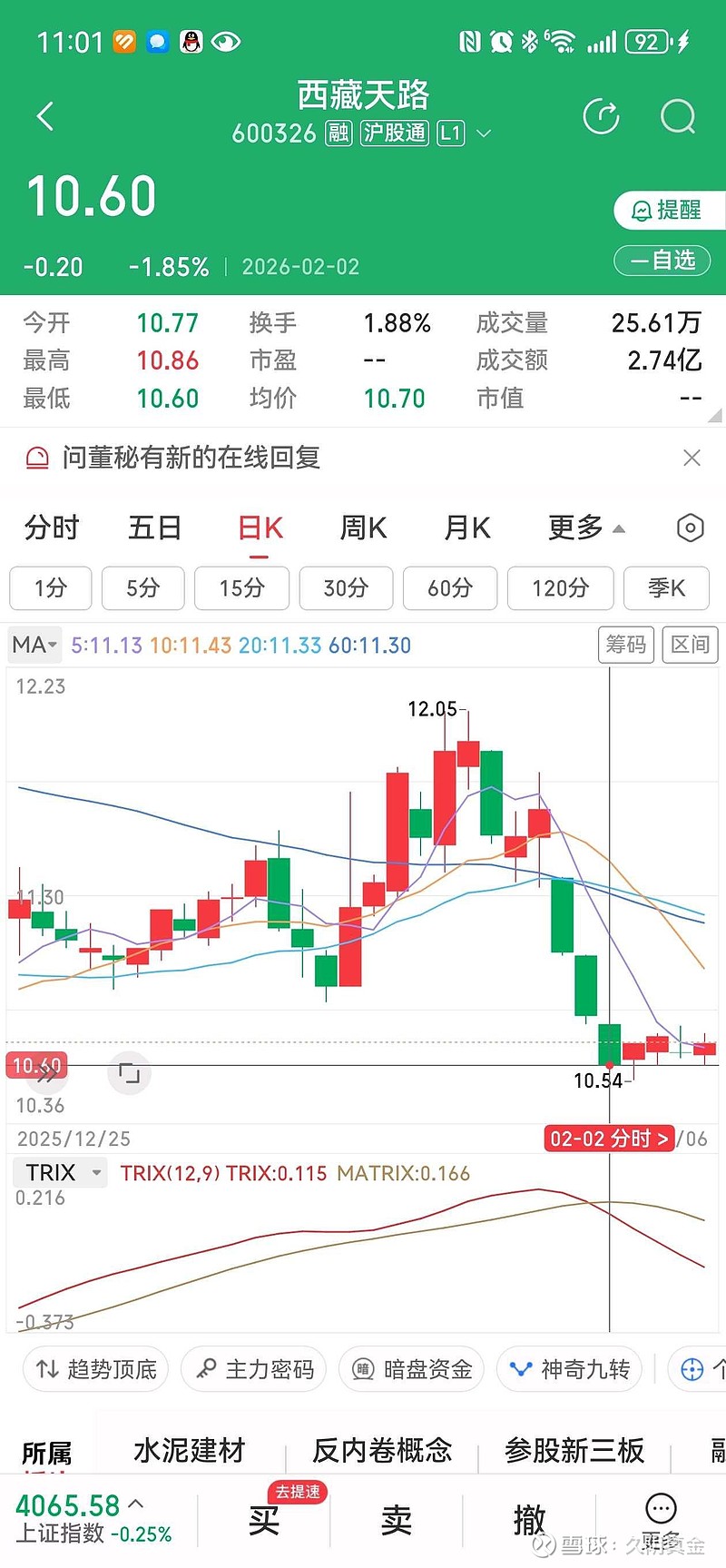Viewport: 726px width, 1568px height.
Task: Open the 主力密码 main-force tool
Action: [x=253, y=1369]
